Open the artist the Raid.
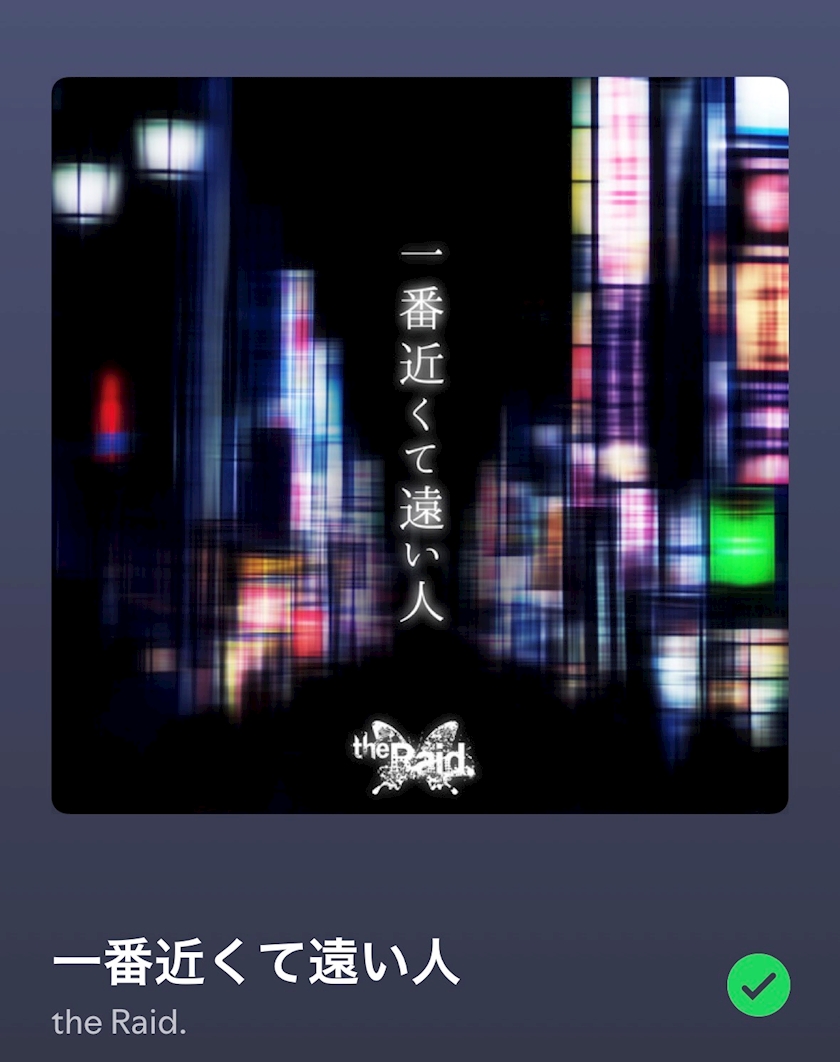Screen dimensions: 840x1062 pyautogui.click(x=119, y=1023)
